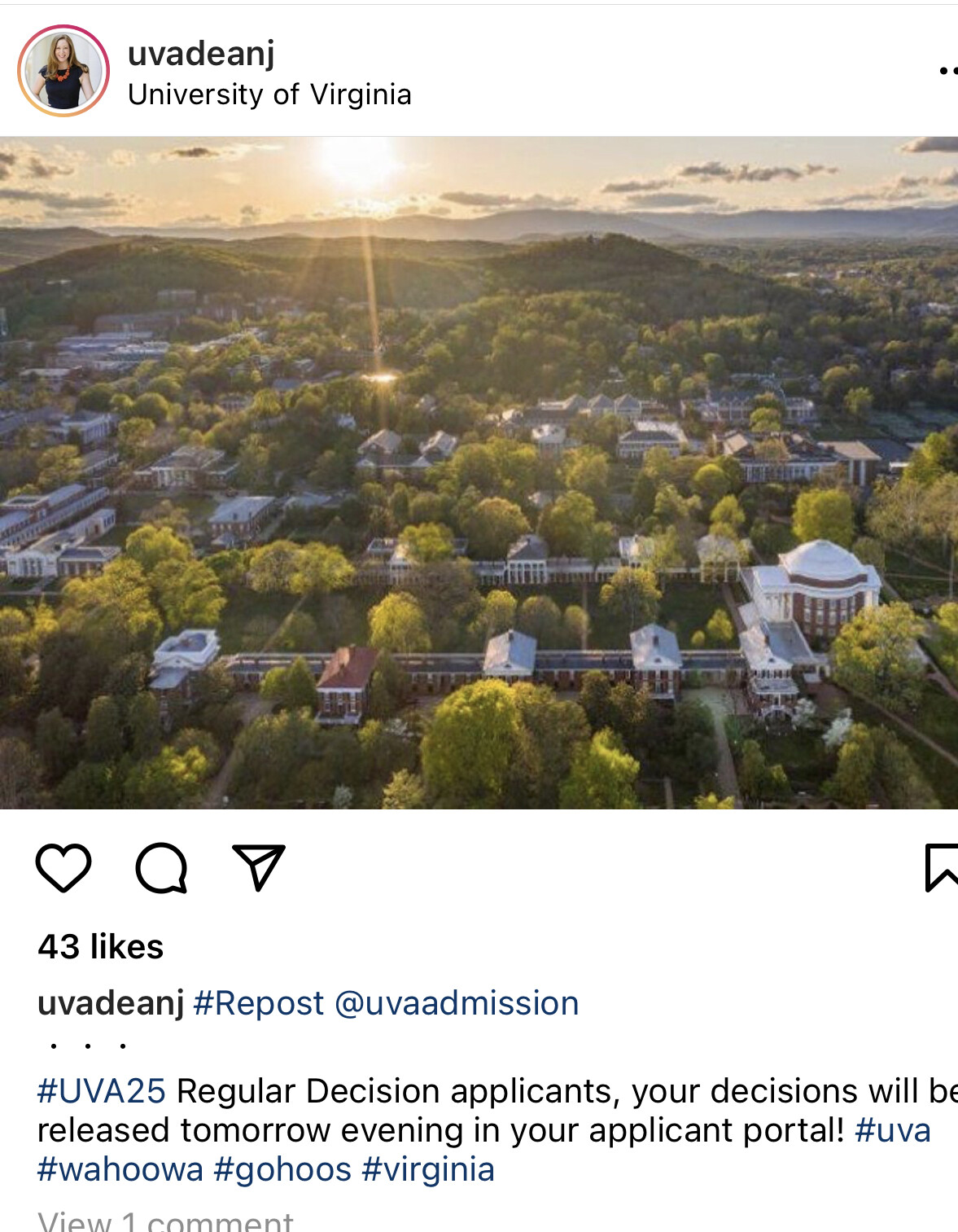
Task: View the 43 likes list
Action: 101,947
